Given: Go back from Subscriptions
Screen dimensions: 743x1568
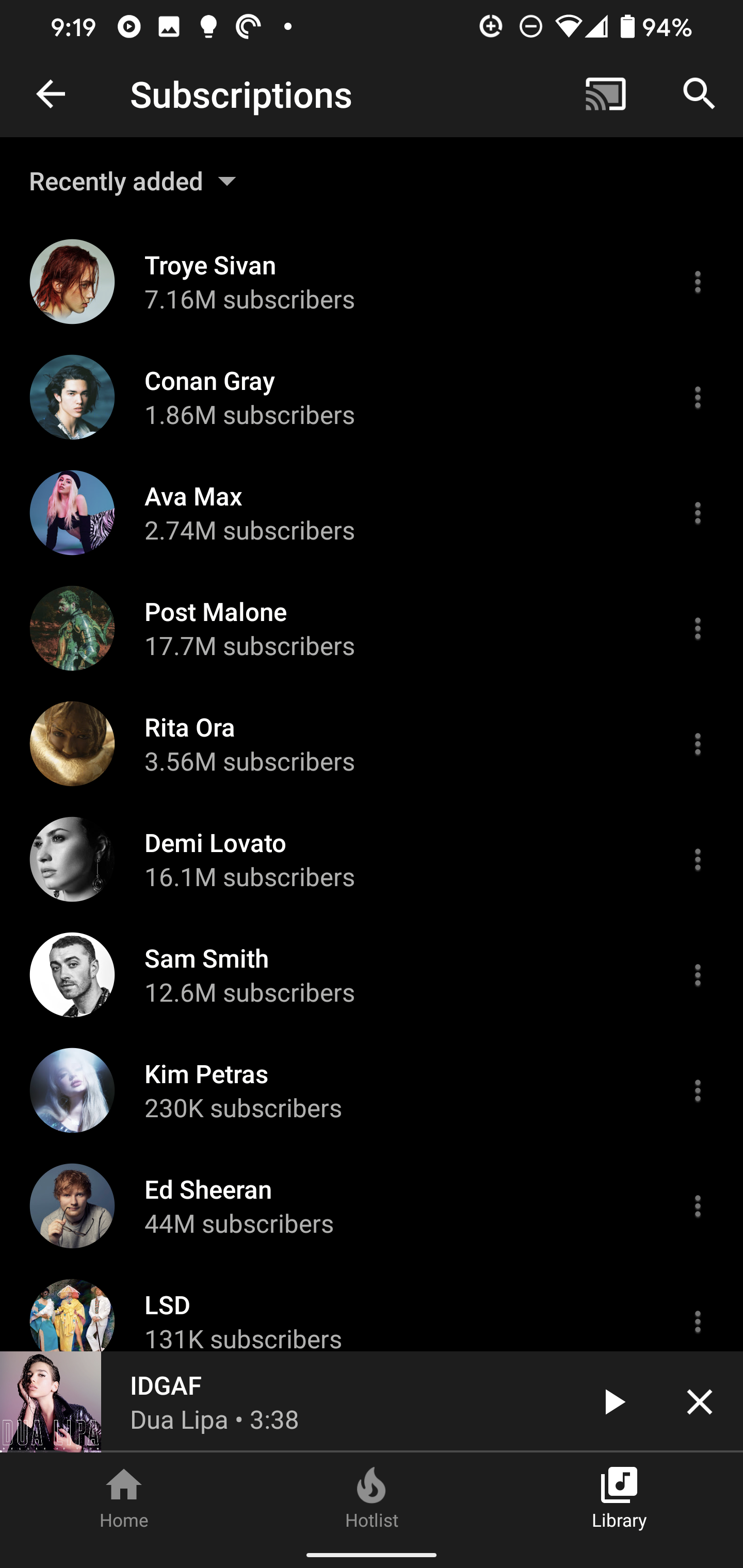Looking at the screenshot, I should (51, 94).
